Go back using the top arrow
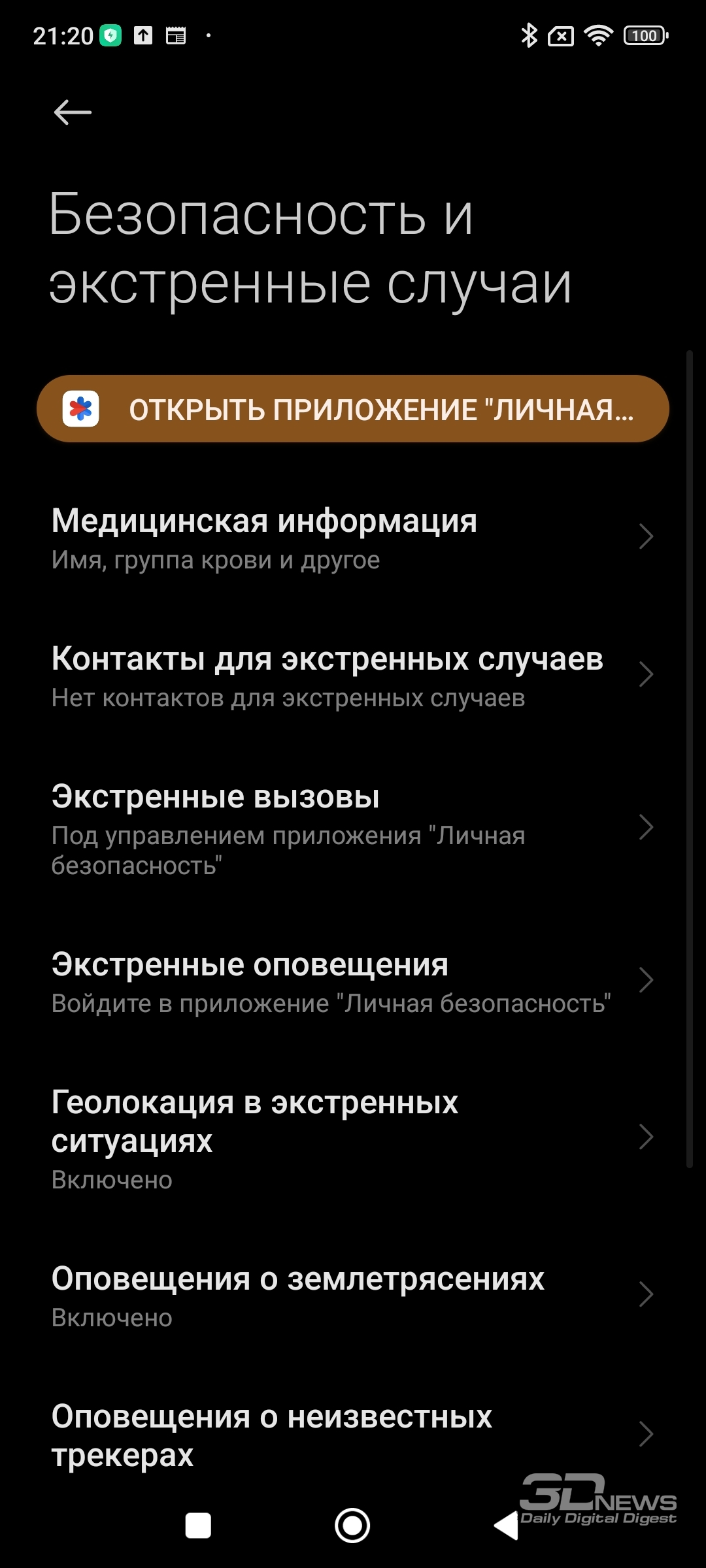The image size is (706, 1568). coord(73,112)
